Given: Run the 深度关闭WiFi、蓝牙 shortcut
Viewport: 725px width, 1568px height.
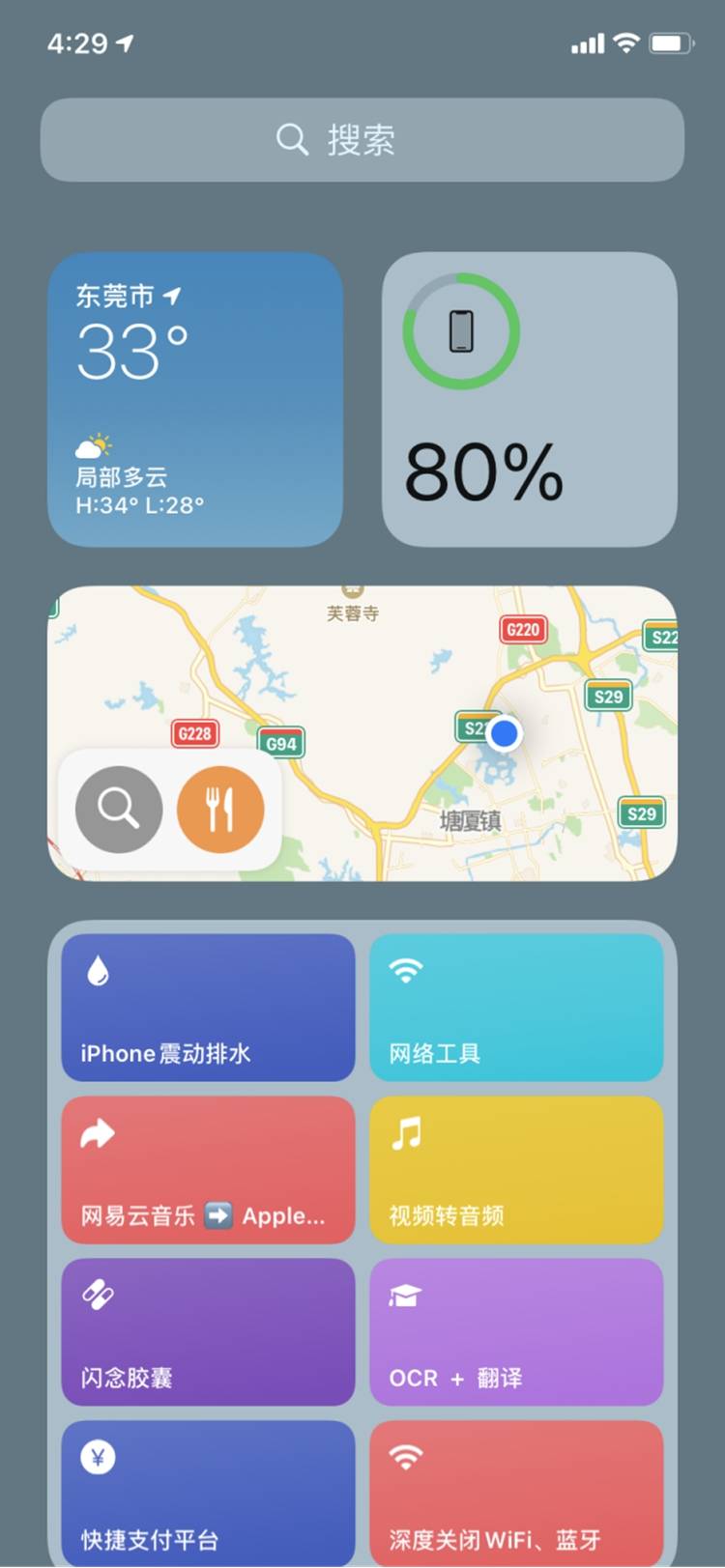Looking at the screenshot, I should [x=516, y=1491].
